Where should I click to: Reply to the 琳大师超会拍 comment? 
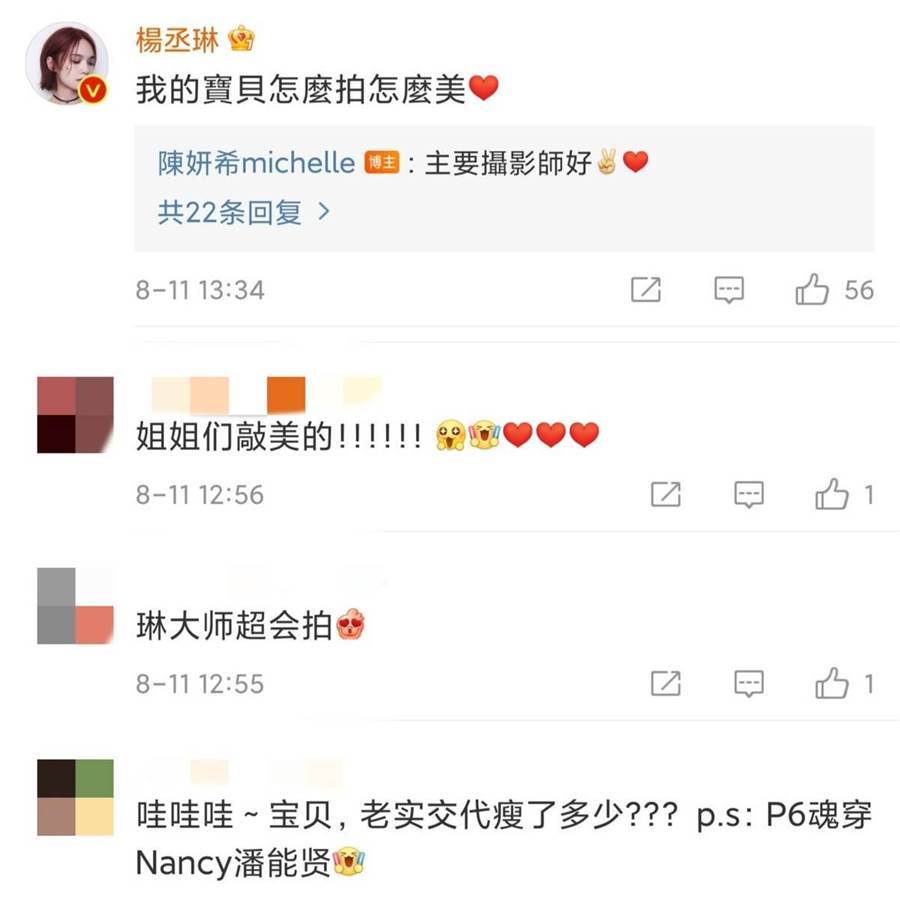(x=749, y=684)
